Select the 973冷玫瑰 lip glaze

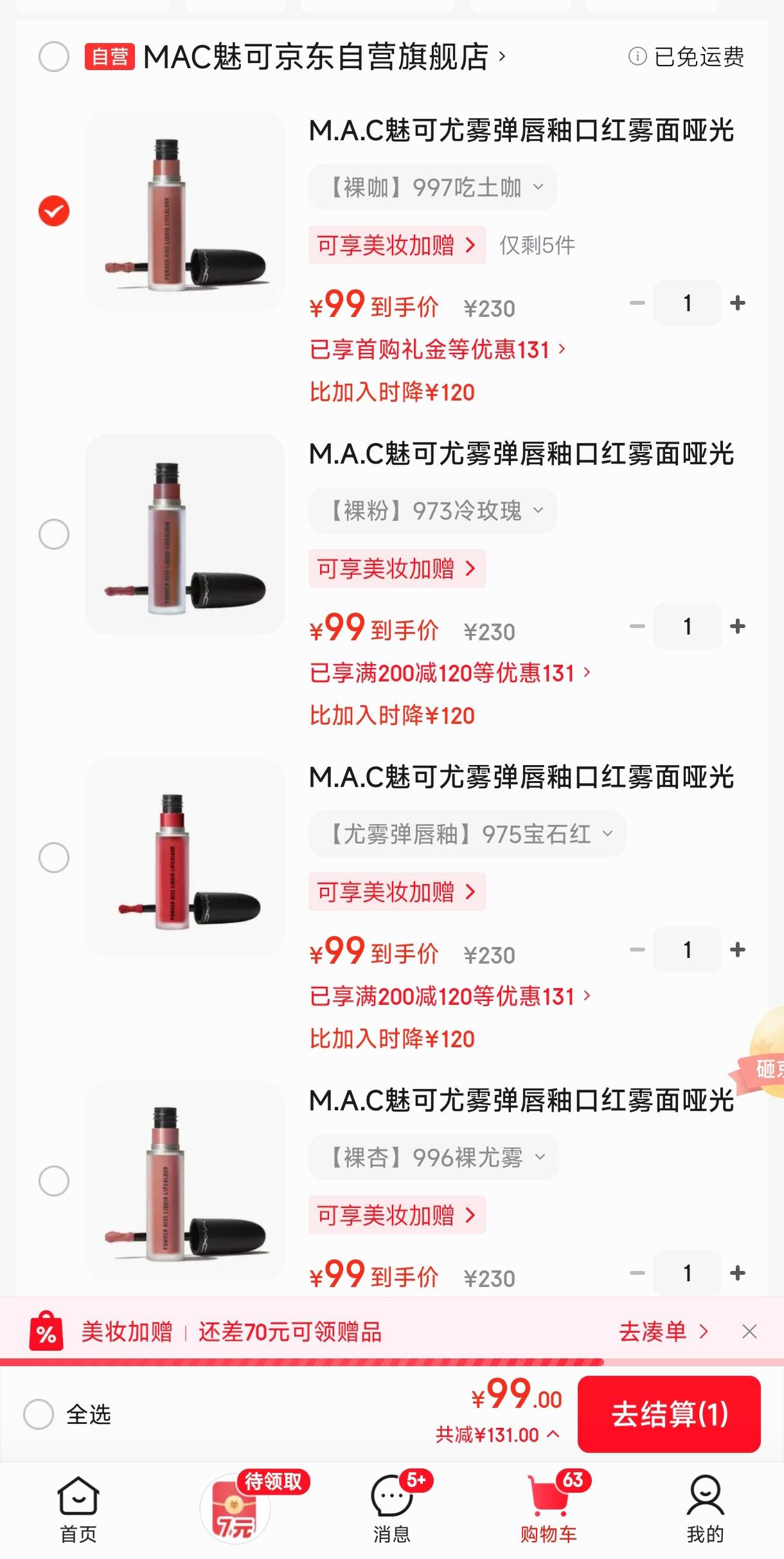(54, 534)
